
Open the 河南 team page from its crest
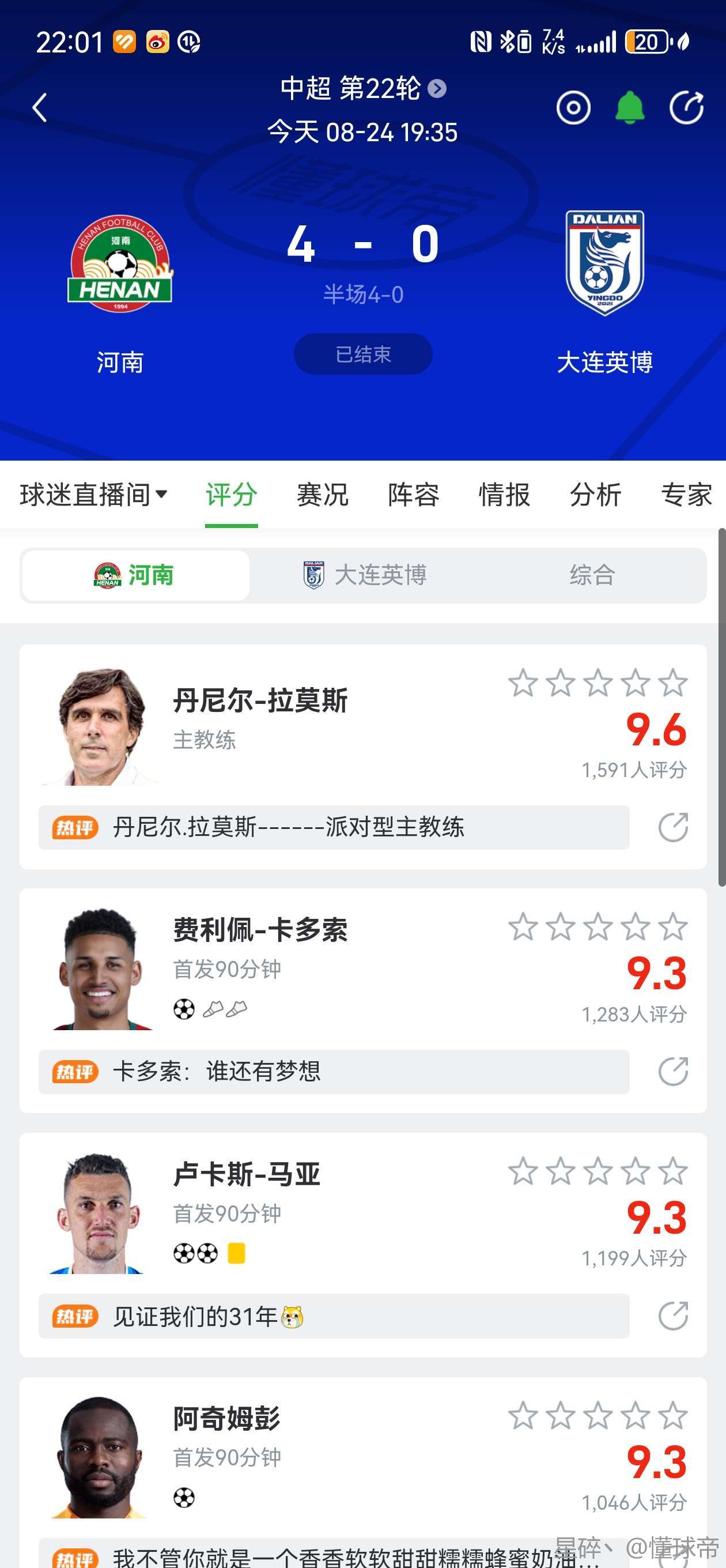(120, 263)
